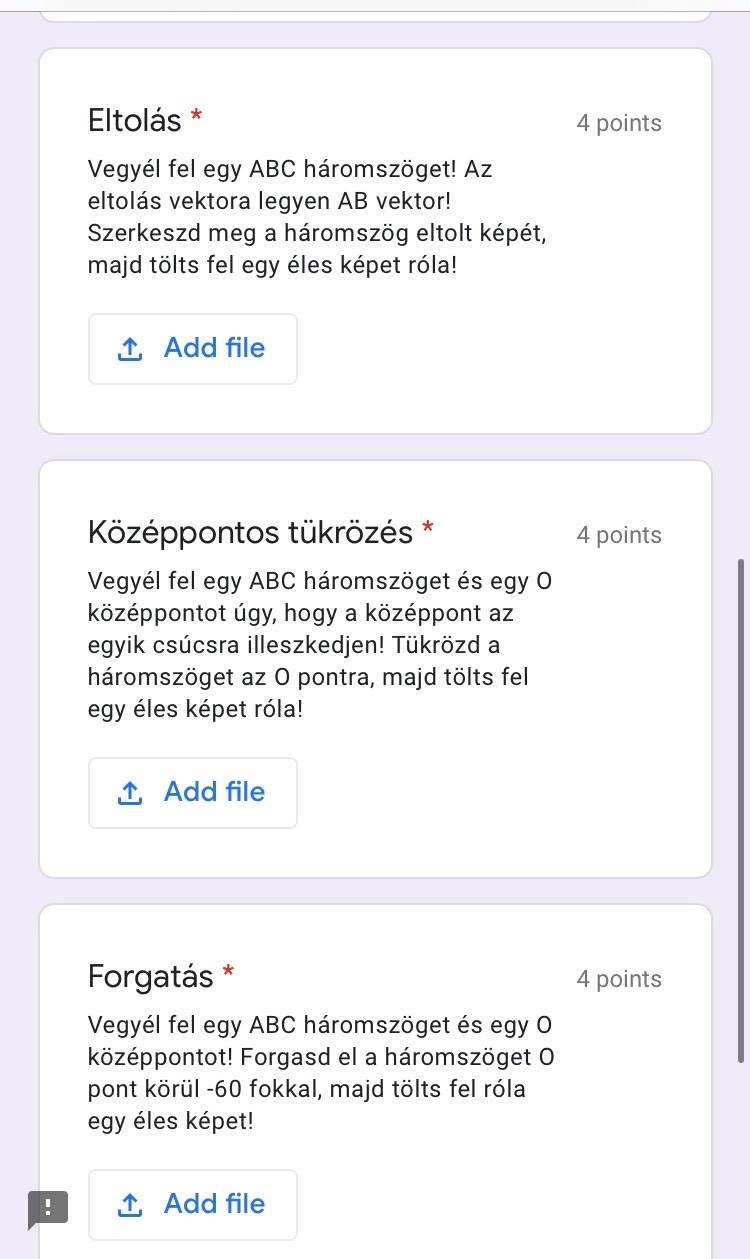Attach a file to the Forgatás question
The width and height of the screenshot is (750, 1259).
point(193,1205)
